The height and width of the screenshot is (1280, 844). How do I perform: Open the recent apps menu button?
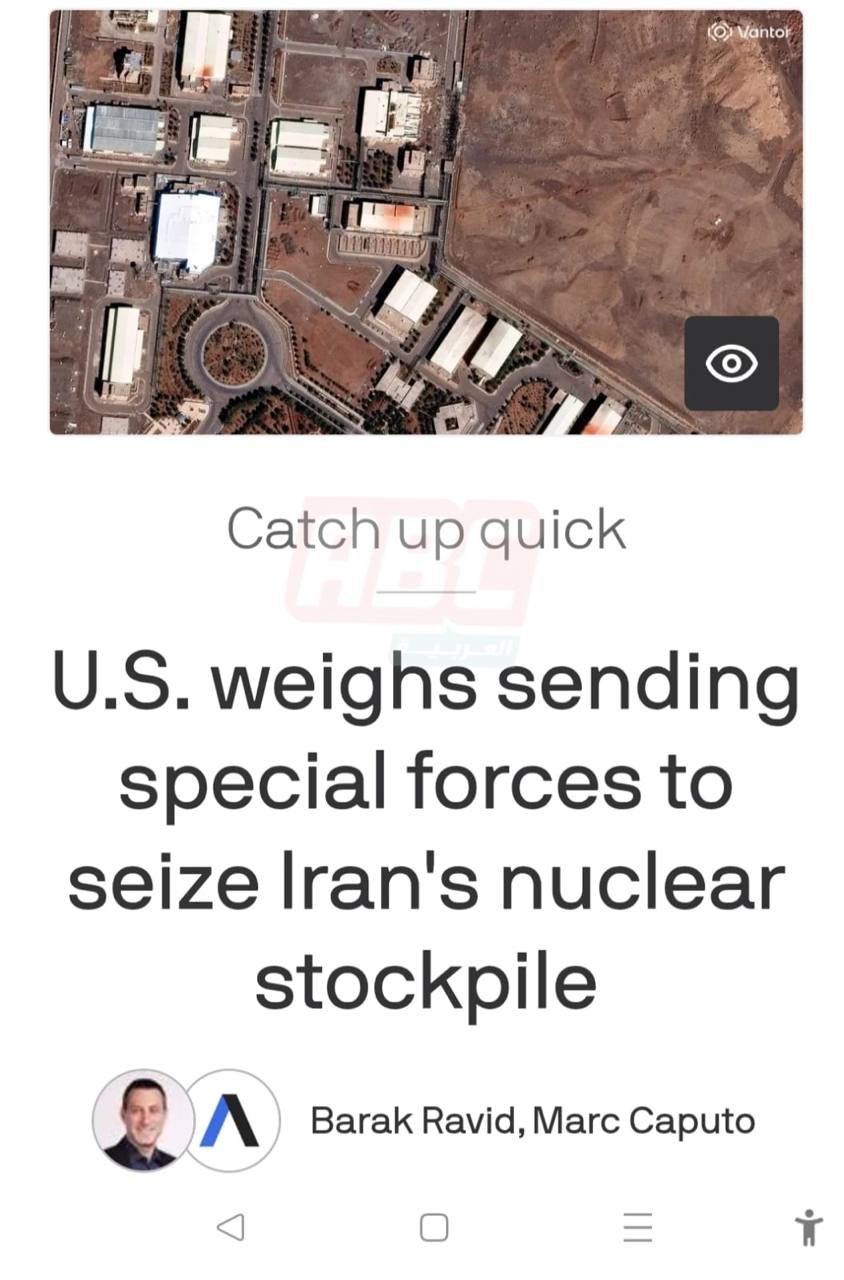tap(637, 1227)
